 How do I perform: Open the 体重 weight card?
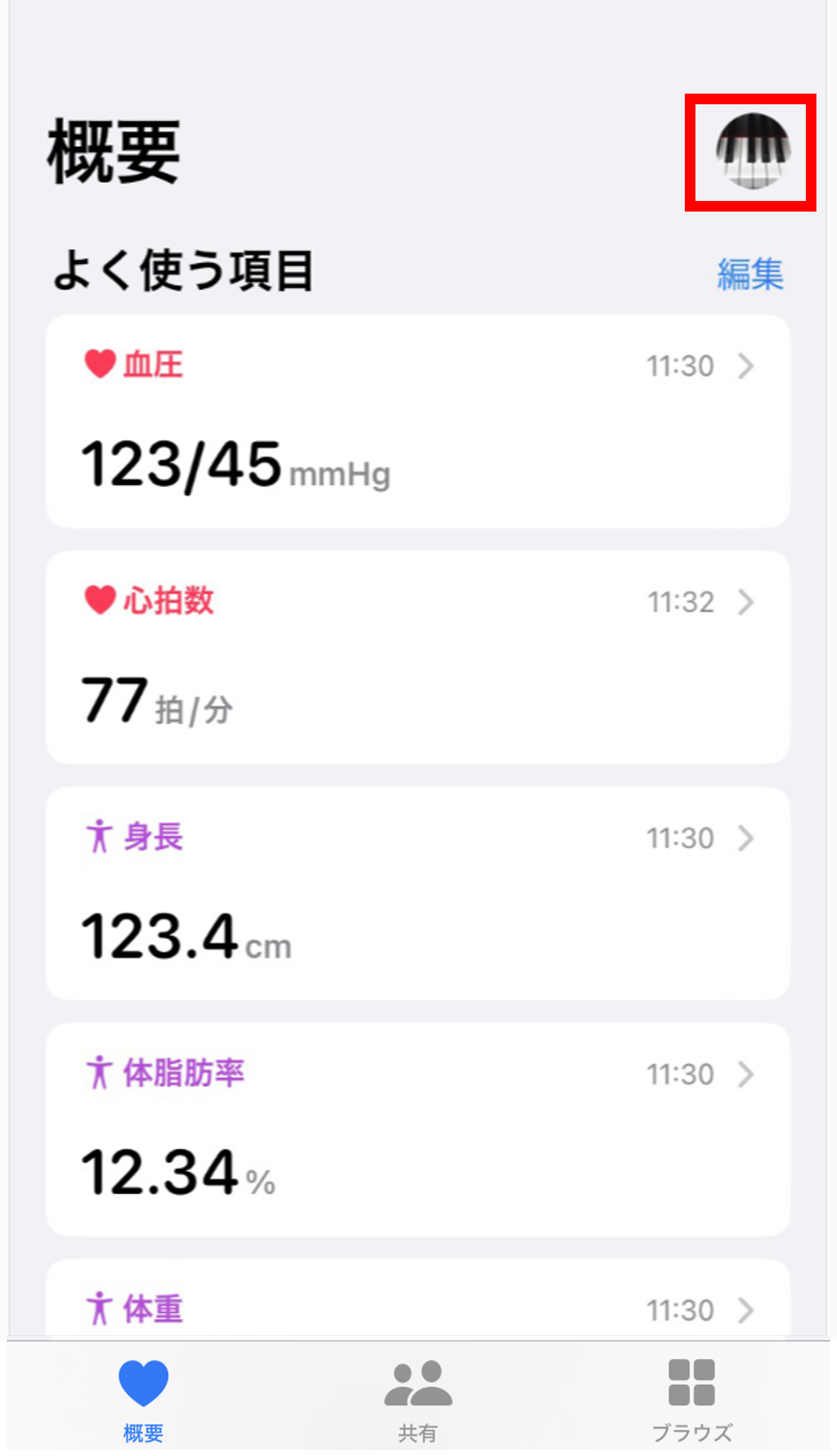click(x=418, y=1298)
